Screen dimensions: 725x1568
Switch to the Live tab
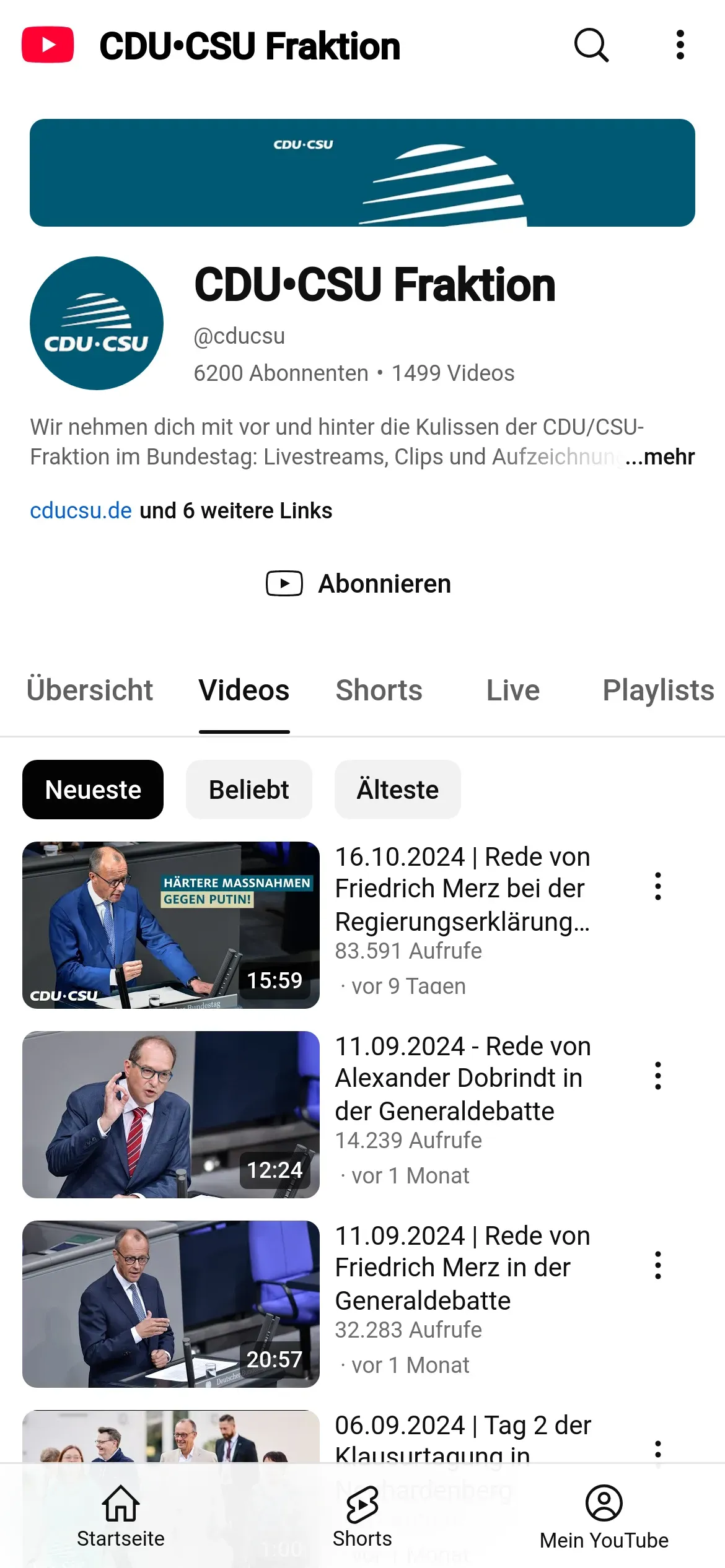coord(512,690)
